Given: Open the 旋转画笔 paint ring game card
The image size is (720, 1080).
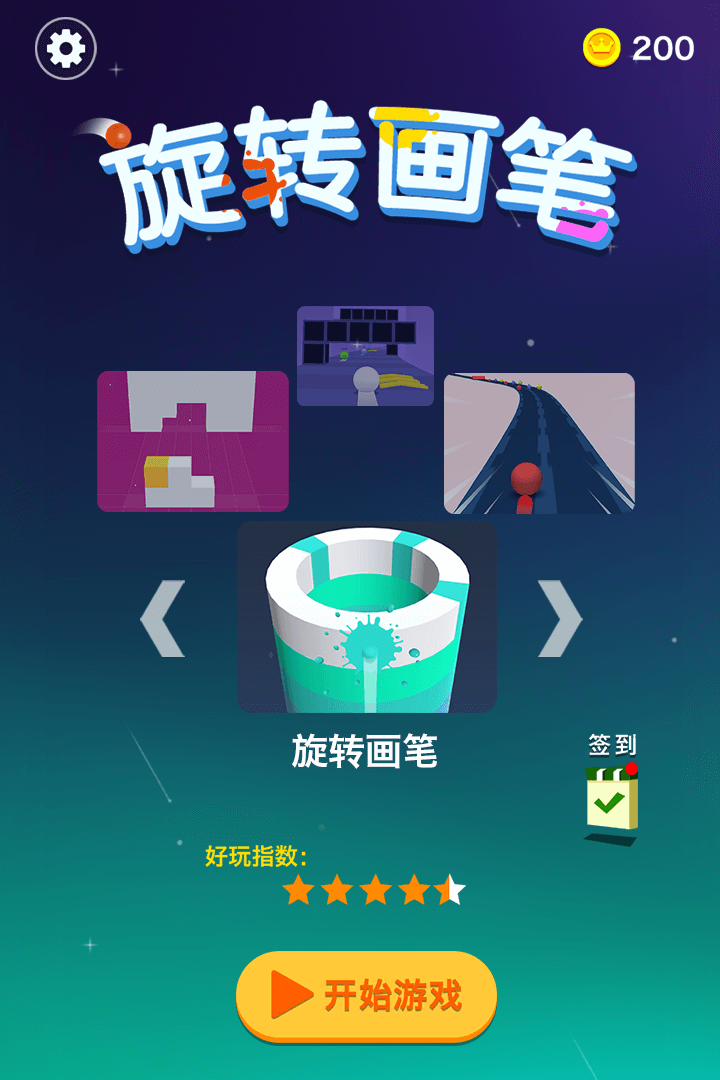Looking at the screenshot, I should (367, 617).
